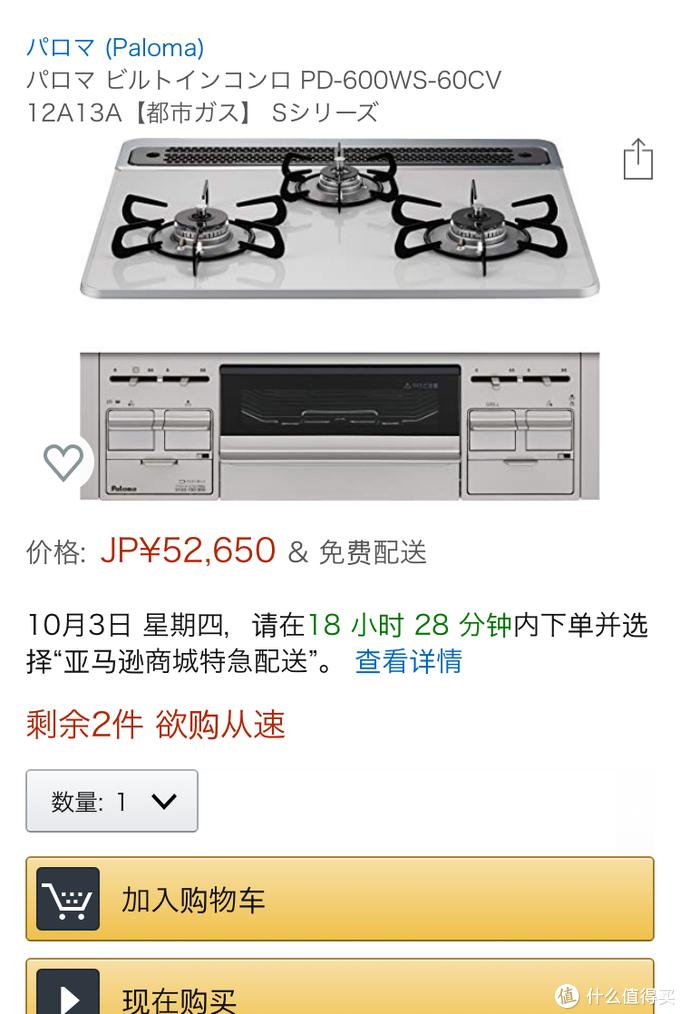Screen dimensions: 680x1014
Task: Add product to wish list heart
Action: coord(63,462)
